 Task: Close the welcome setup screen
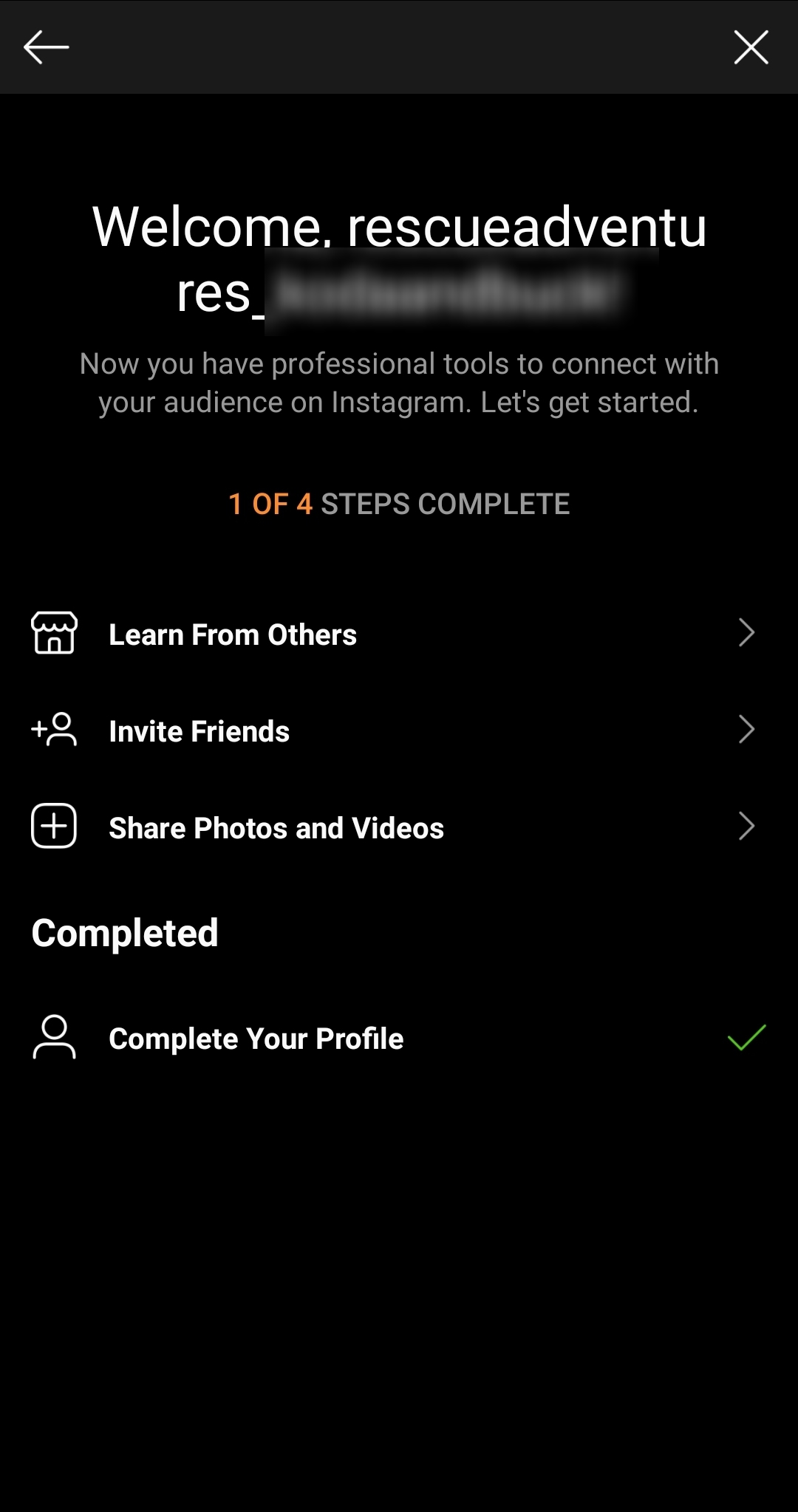coord(751,47)
